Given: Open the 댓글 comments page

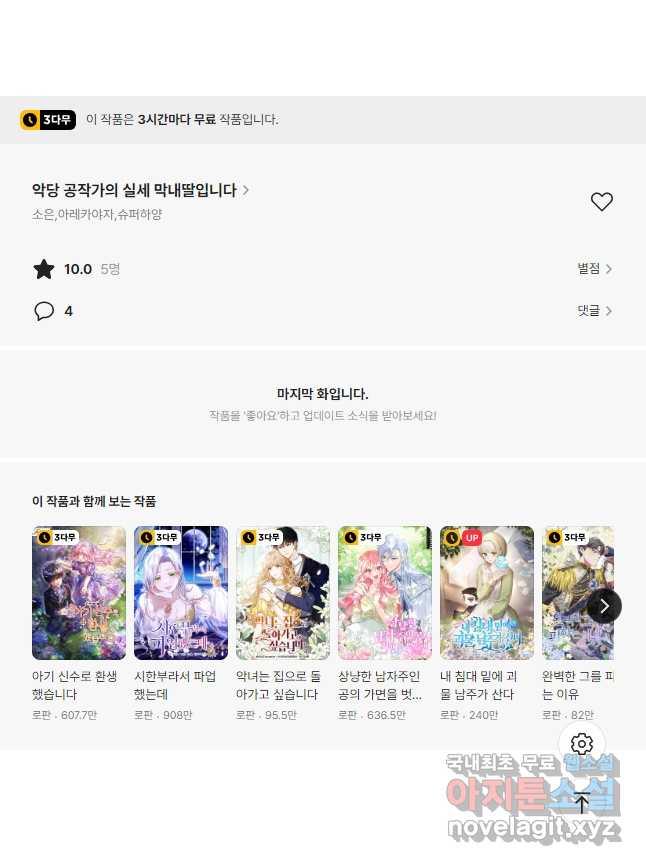Looking at the screenshot, I should pos(594,311).
